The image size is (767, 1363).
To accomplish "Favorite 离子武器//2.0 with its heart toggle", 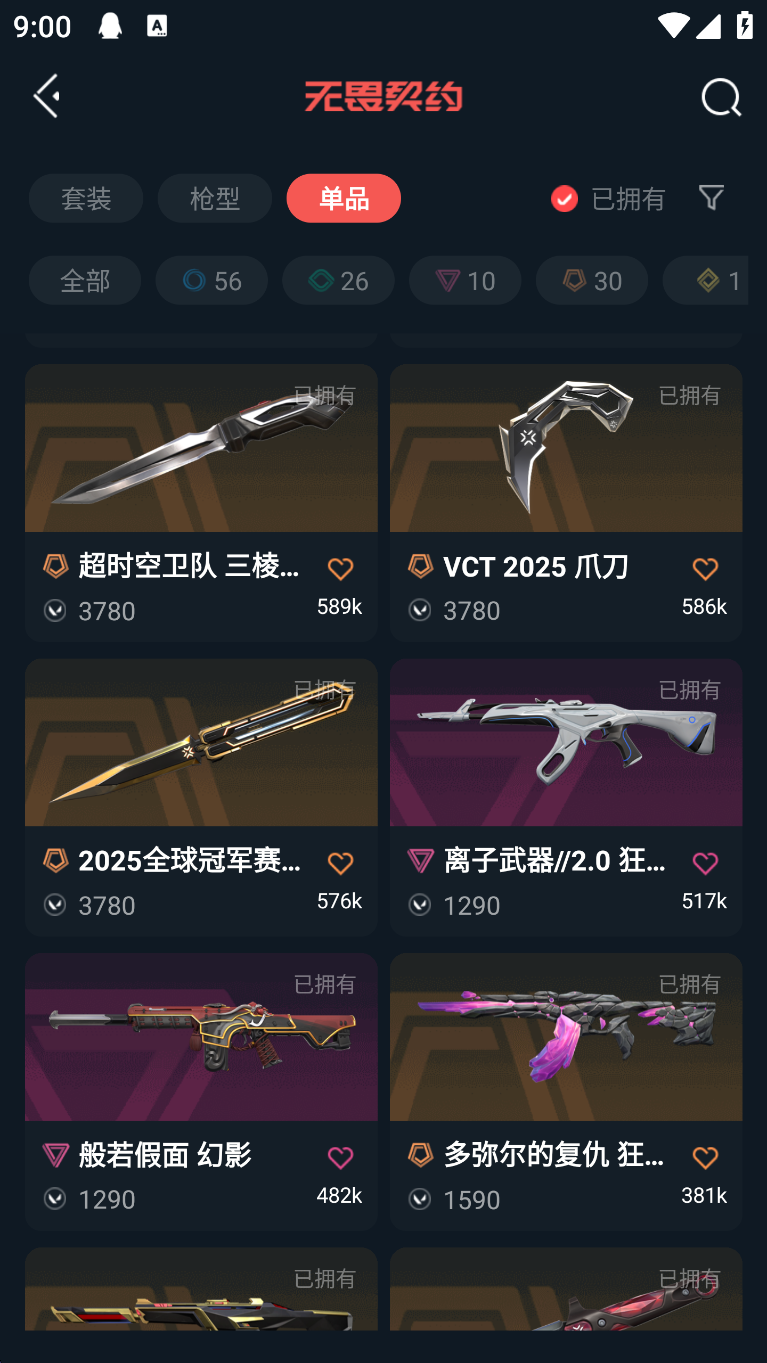I will coord(705,862).
